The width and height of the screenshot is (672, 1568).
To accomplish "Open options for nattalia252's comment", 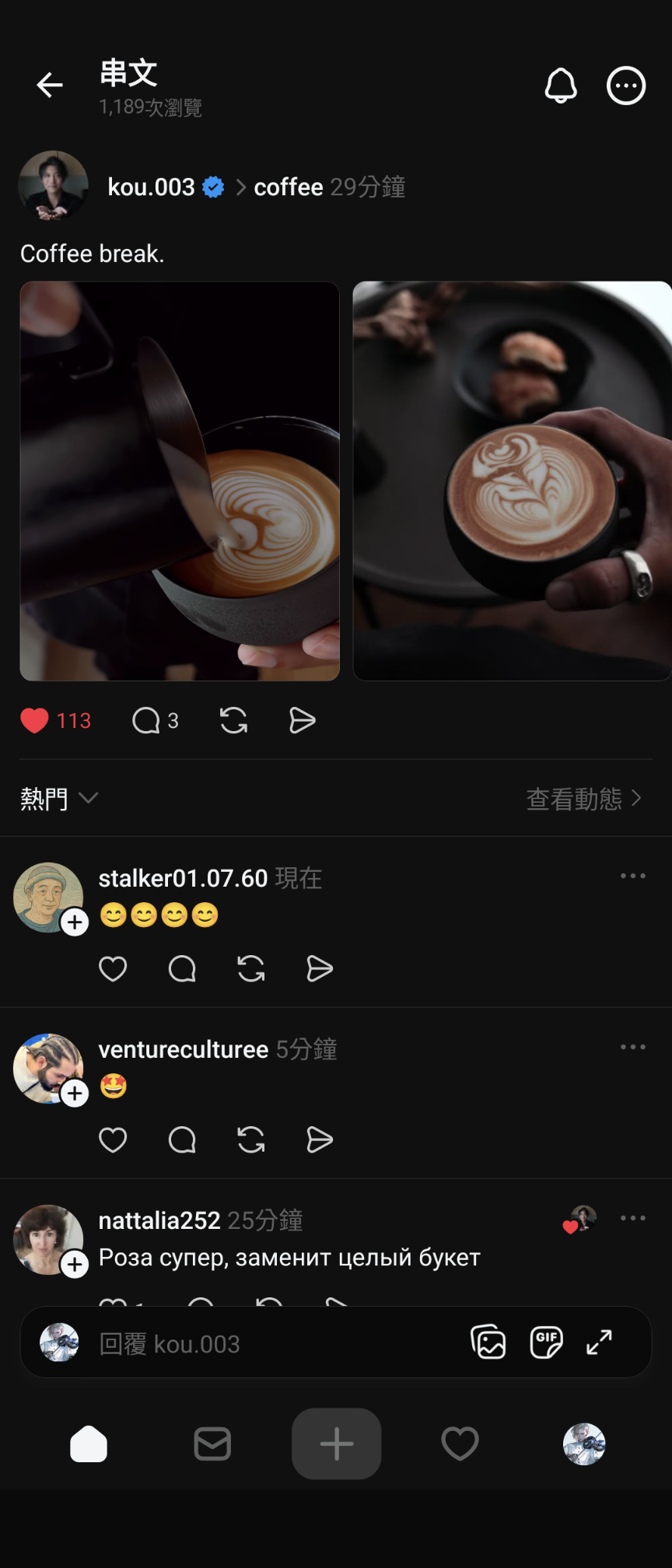I will (x=632, y=1218).
